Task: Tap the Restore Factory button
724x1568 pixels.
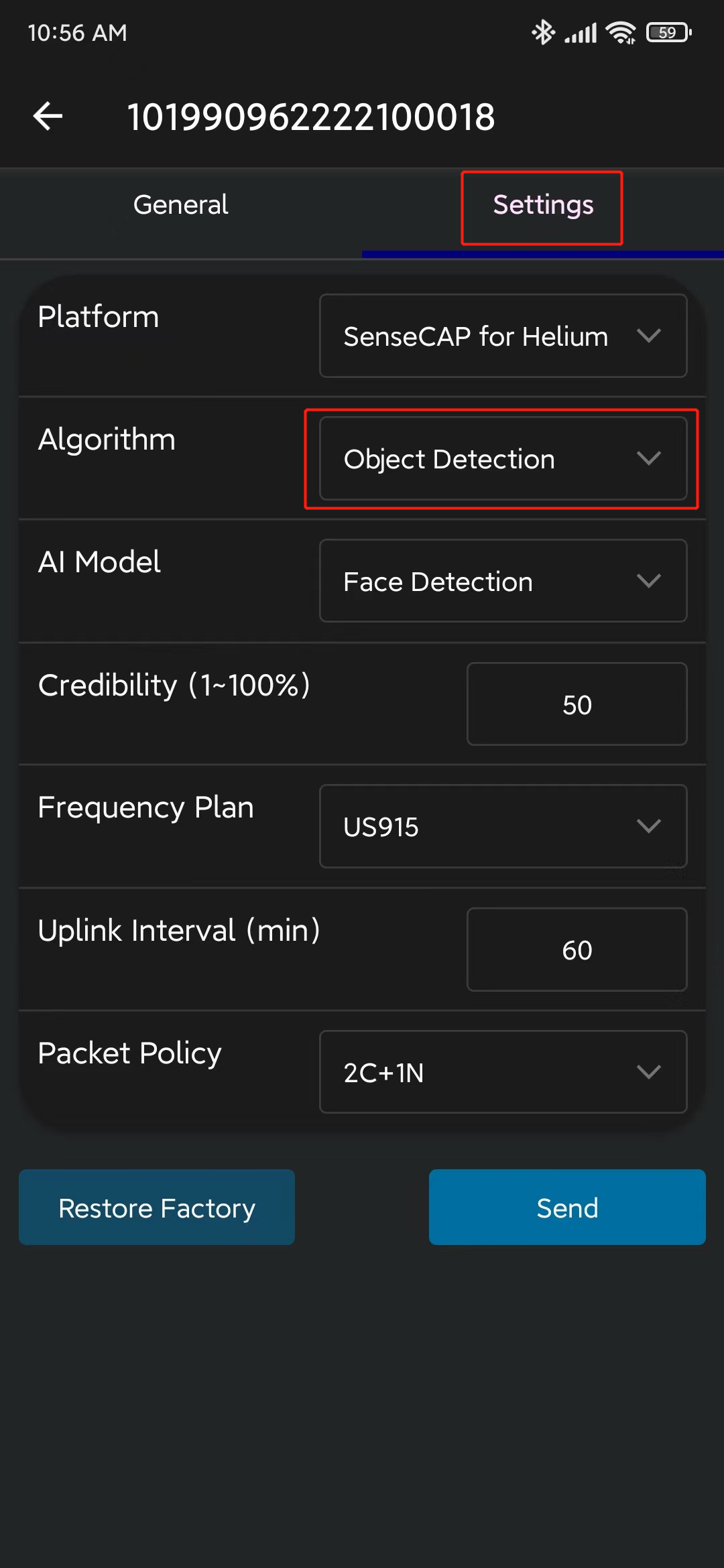Action: click(x=157, y=1207)
